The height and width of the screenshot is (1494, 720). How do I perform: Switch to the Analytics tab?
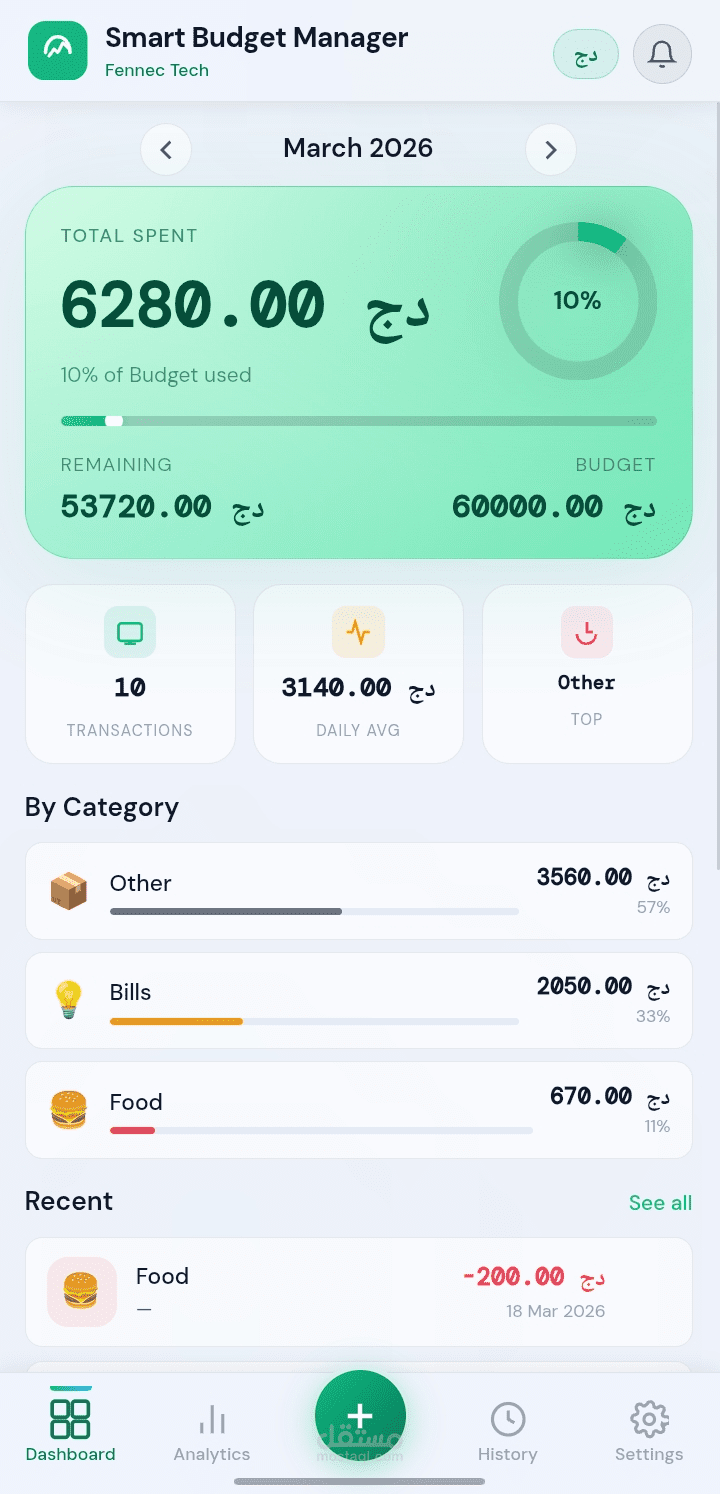[212, 1432]
